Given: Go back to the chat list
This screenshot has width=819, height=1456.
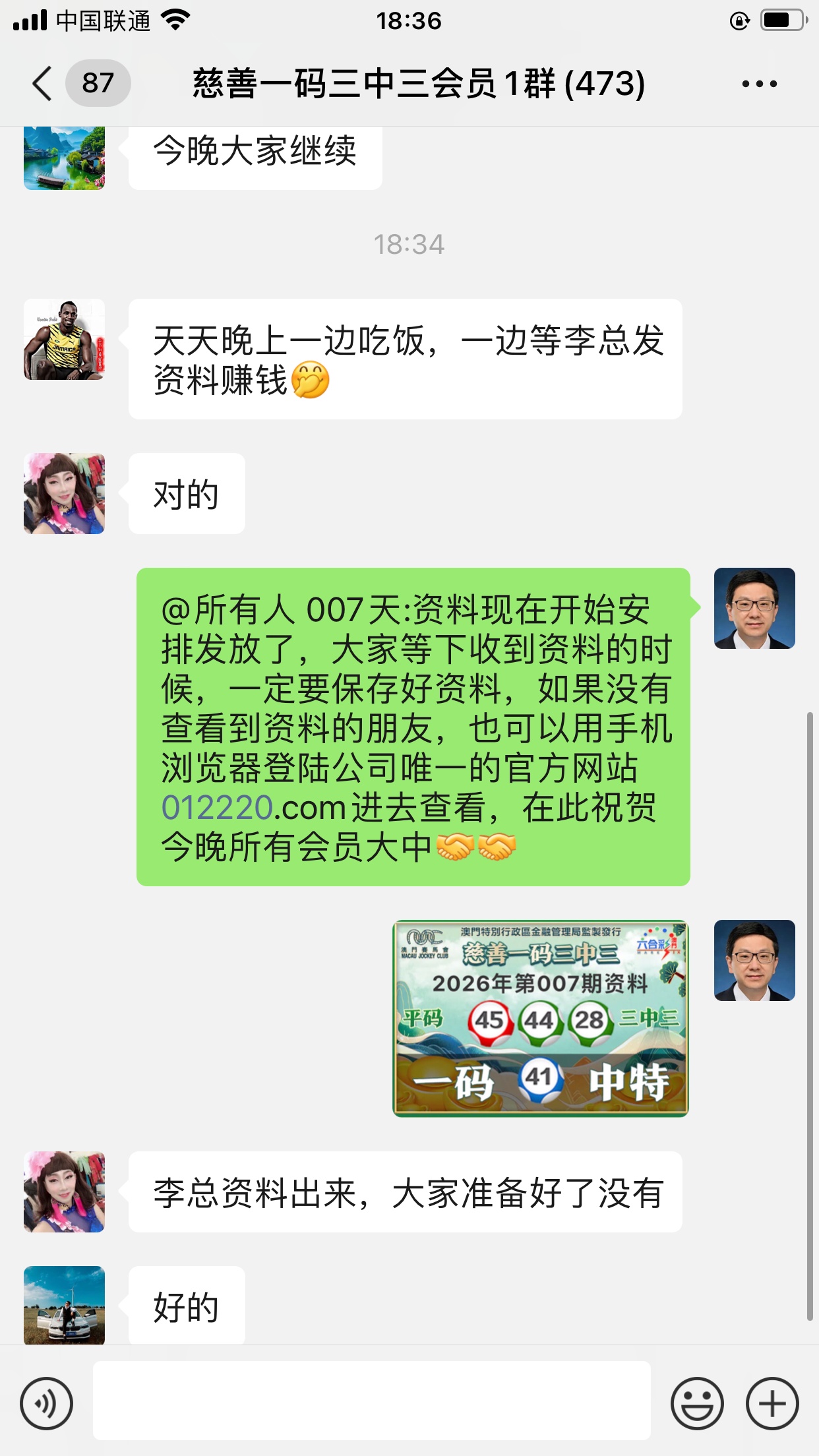Looking at the screenshot, I should (42, 84).
